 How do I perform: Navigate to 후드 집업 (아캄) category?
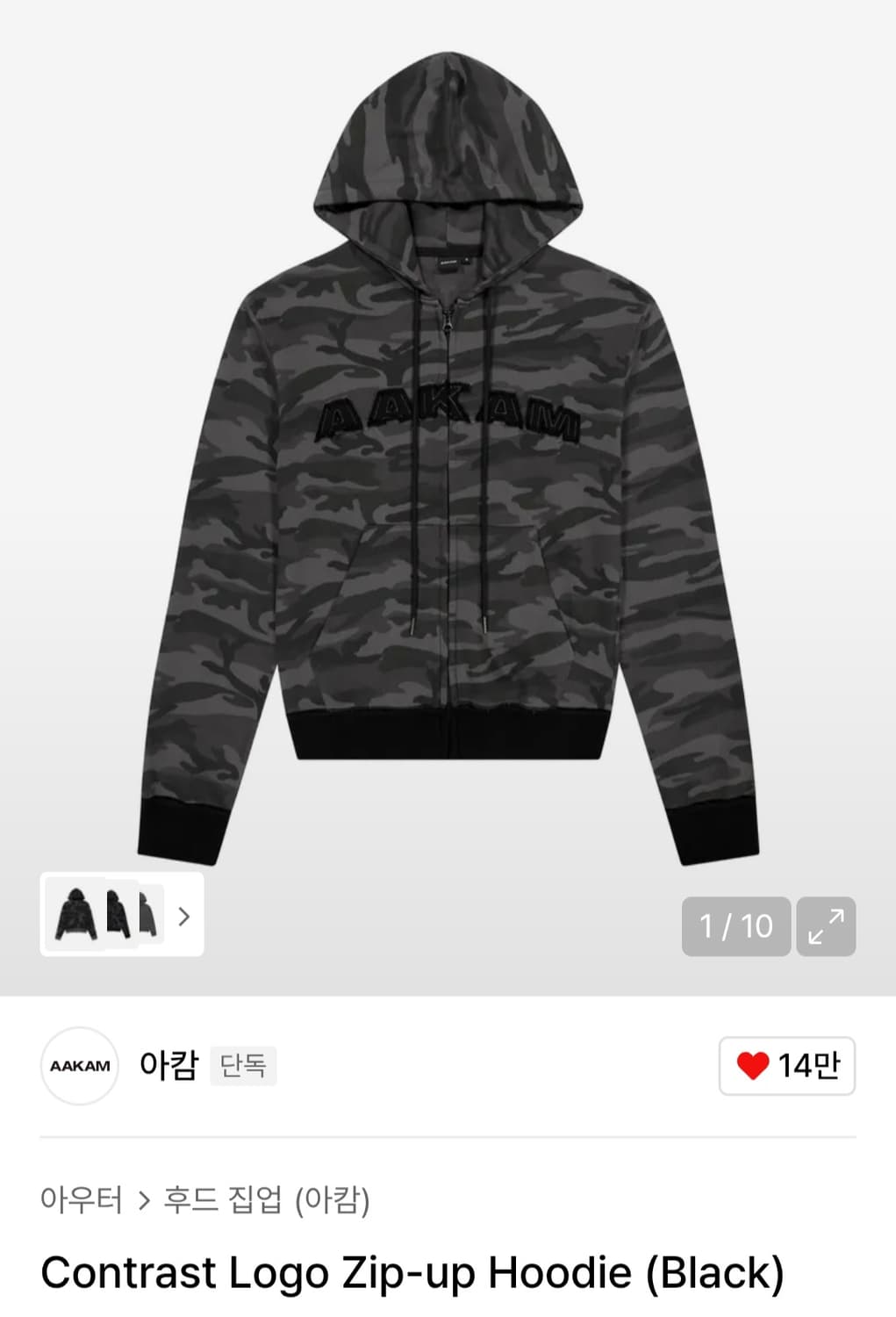pos(269,1202)
